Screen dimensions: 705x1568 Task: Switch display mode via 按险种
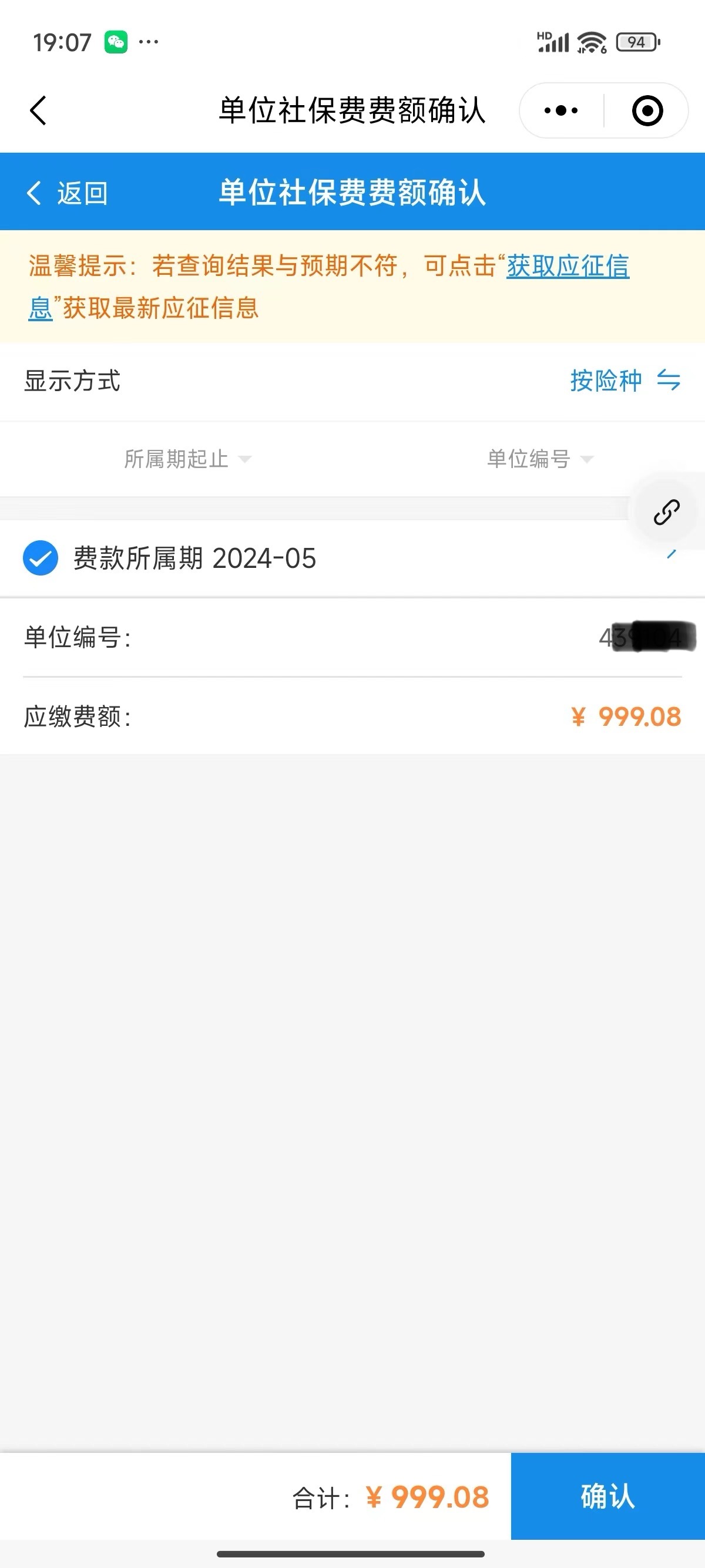(x=625, y=381)
